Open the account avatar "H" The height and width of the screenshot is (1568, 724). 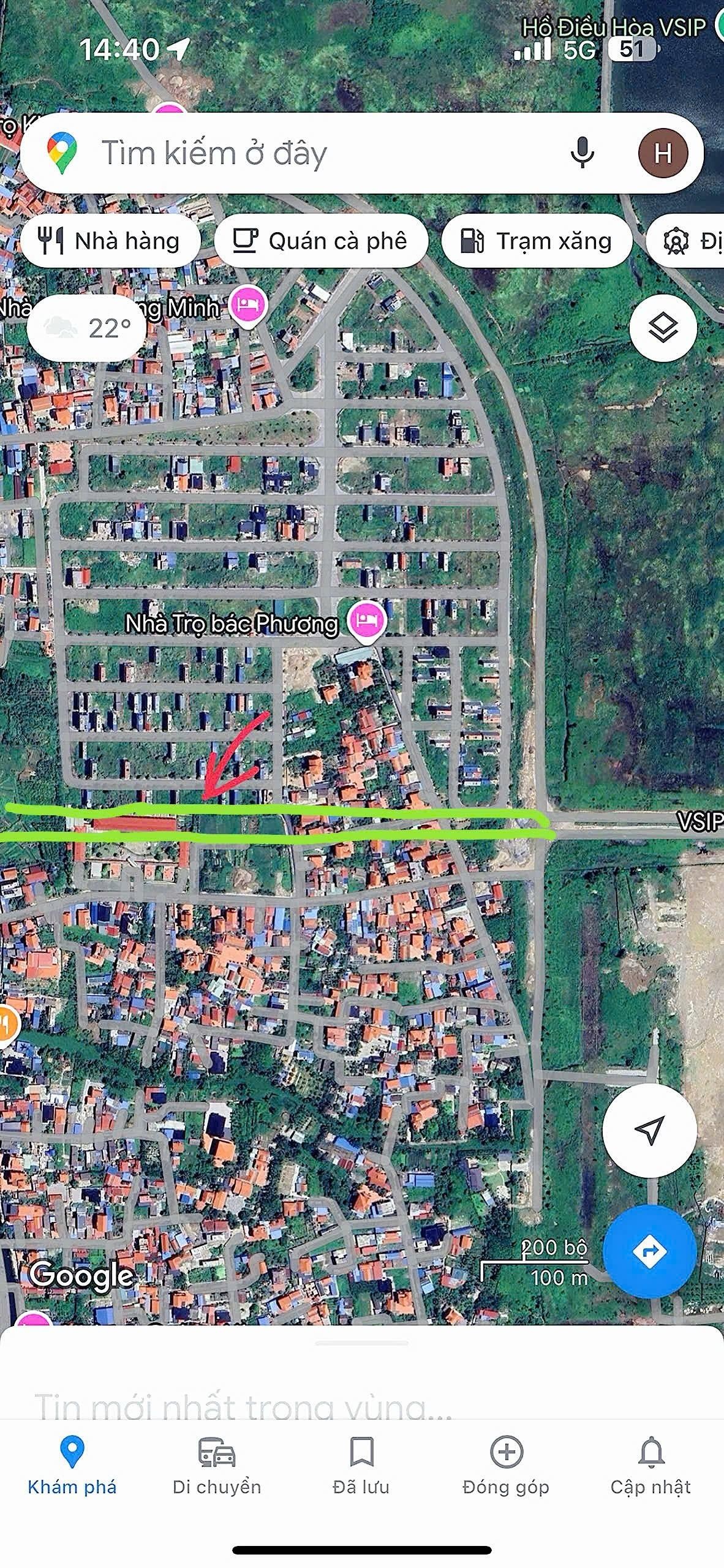pyautogui.click(x=663, y=153)
